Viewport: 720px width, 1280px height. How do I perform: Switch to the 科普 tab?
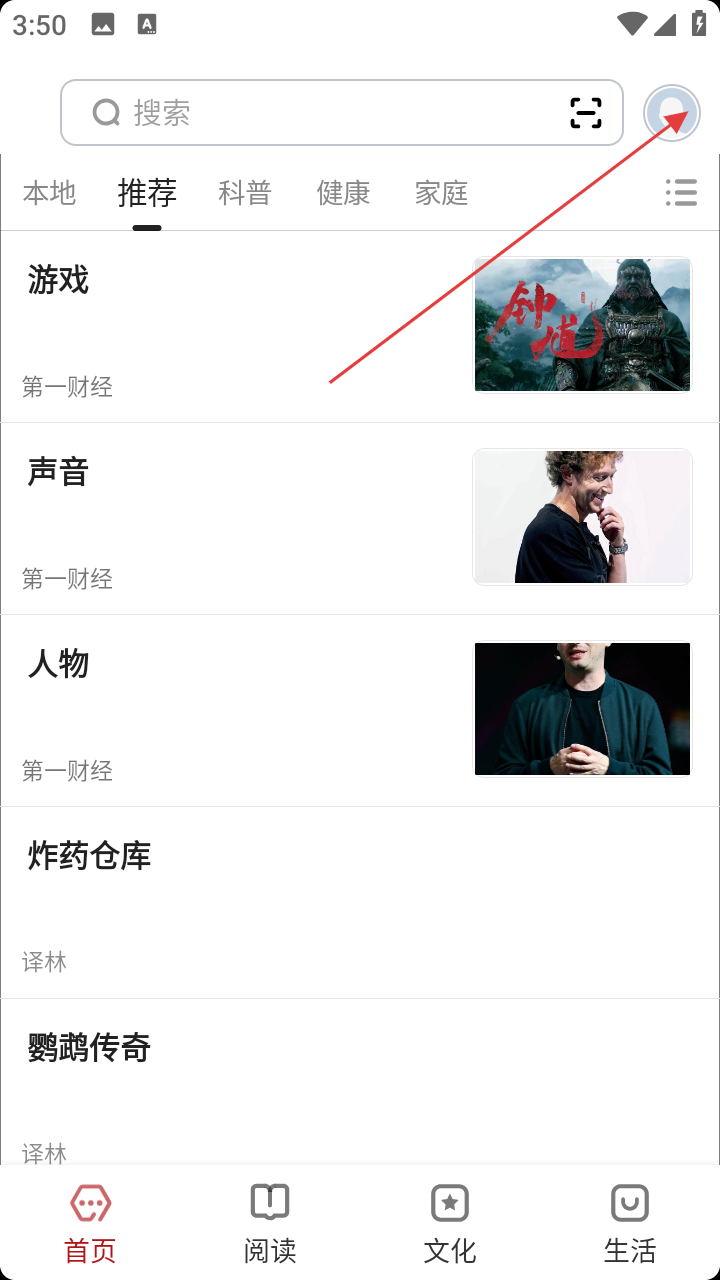click(x=245, y=193)
